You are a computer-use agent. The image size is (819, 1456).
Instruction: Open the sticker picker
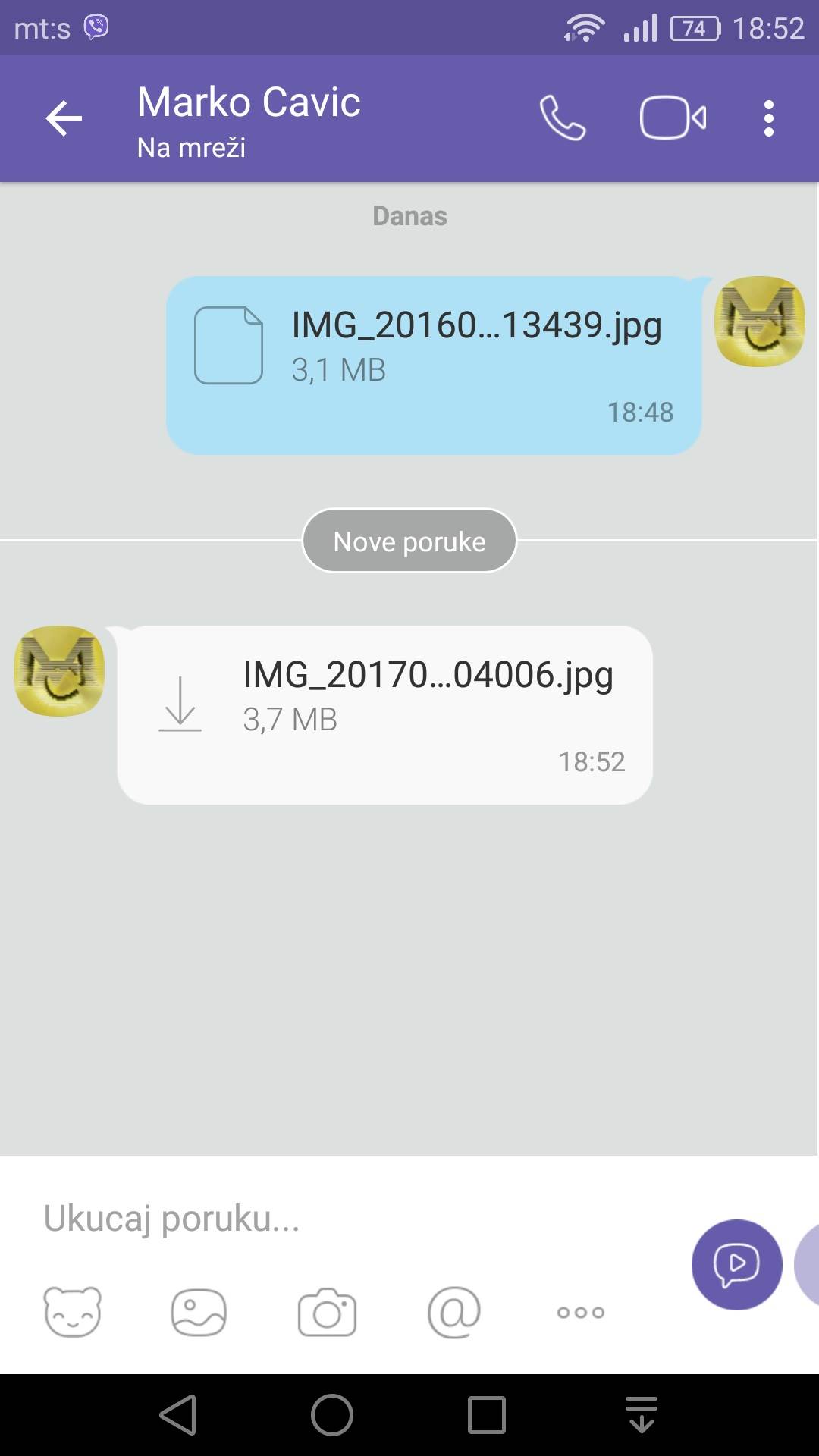(x=73, y=1312)
